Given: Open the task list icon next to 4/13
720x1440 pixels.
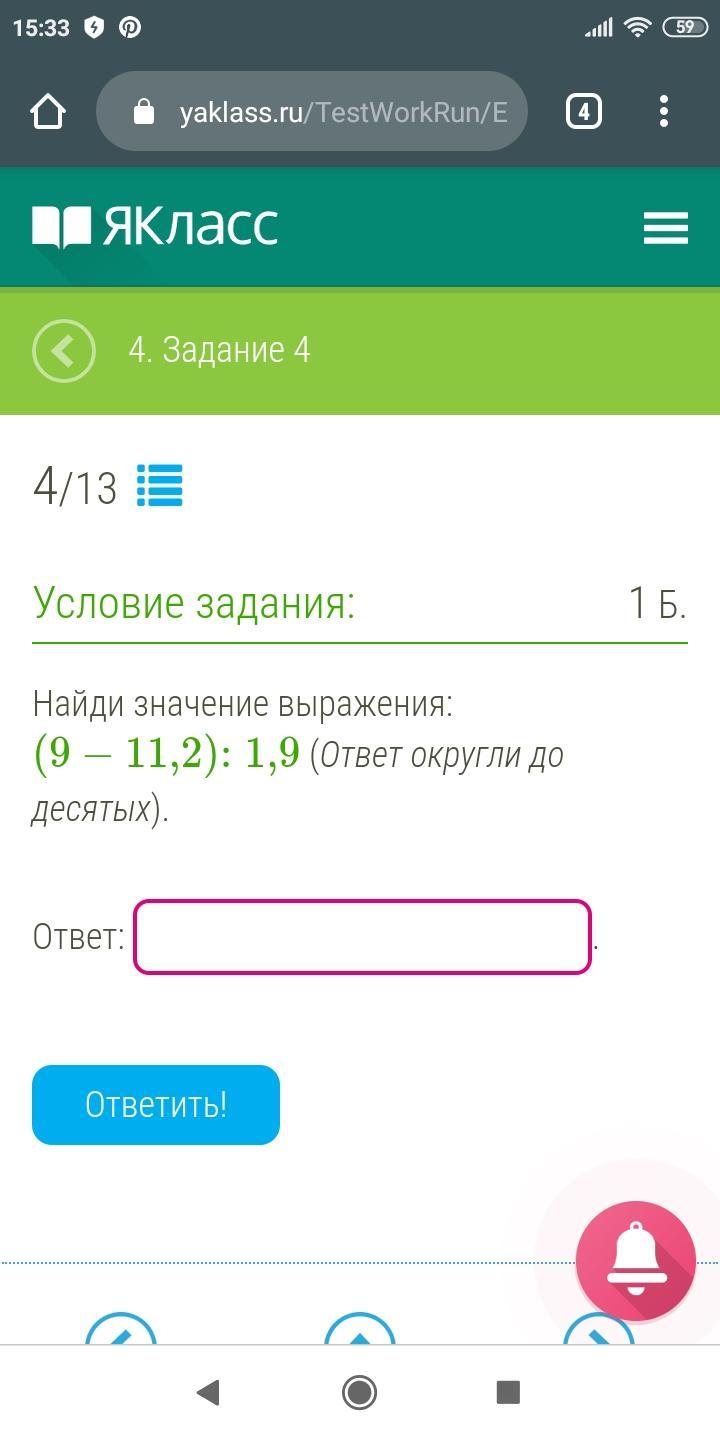Looking at the screenshot, I should [160, 486].
